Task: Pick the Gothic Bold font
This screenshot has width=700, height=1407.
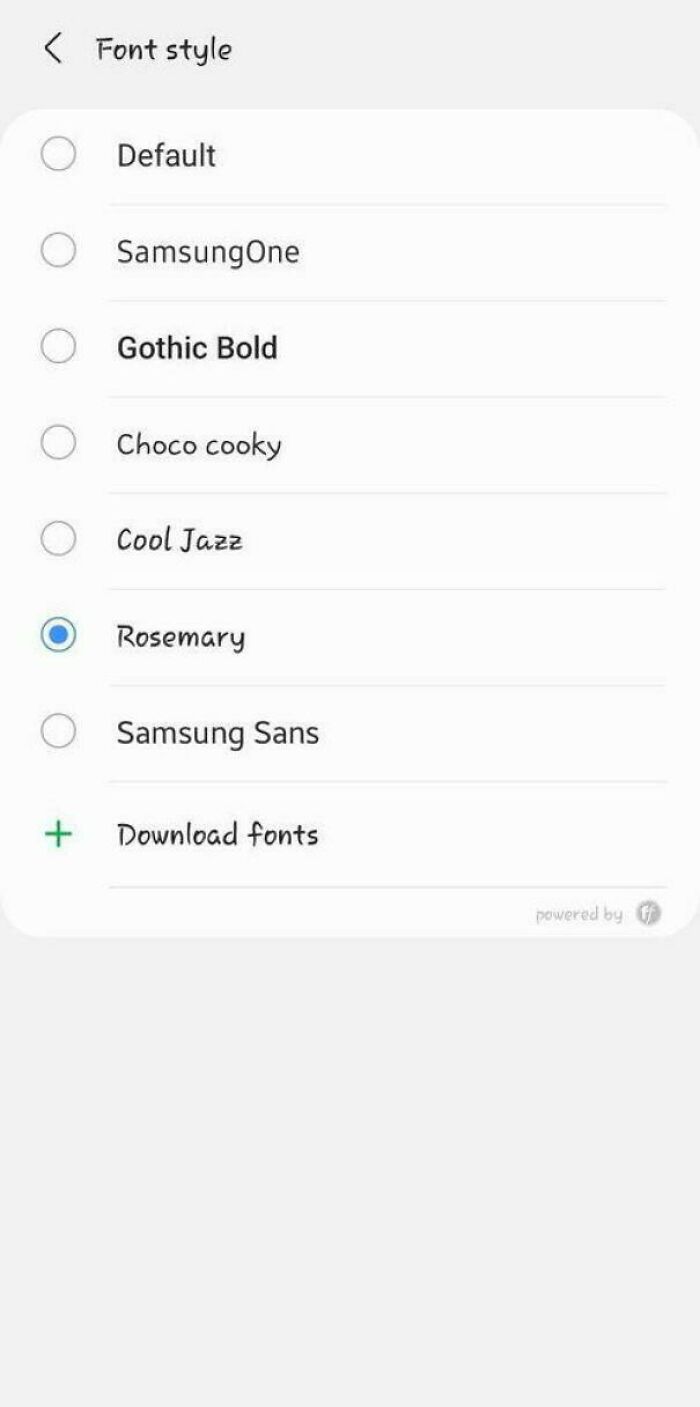Action: point(59,347)
